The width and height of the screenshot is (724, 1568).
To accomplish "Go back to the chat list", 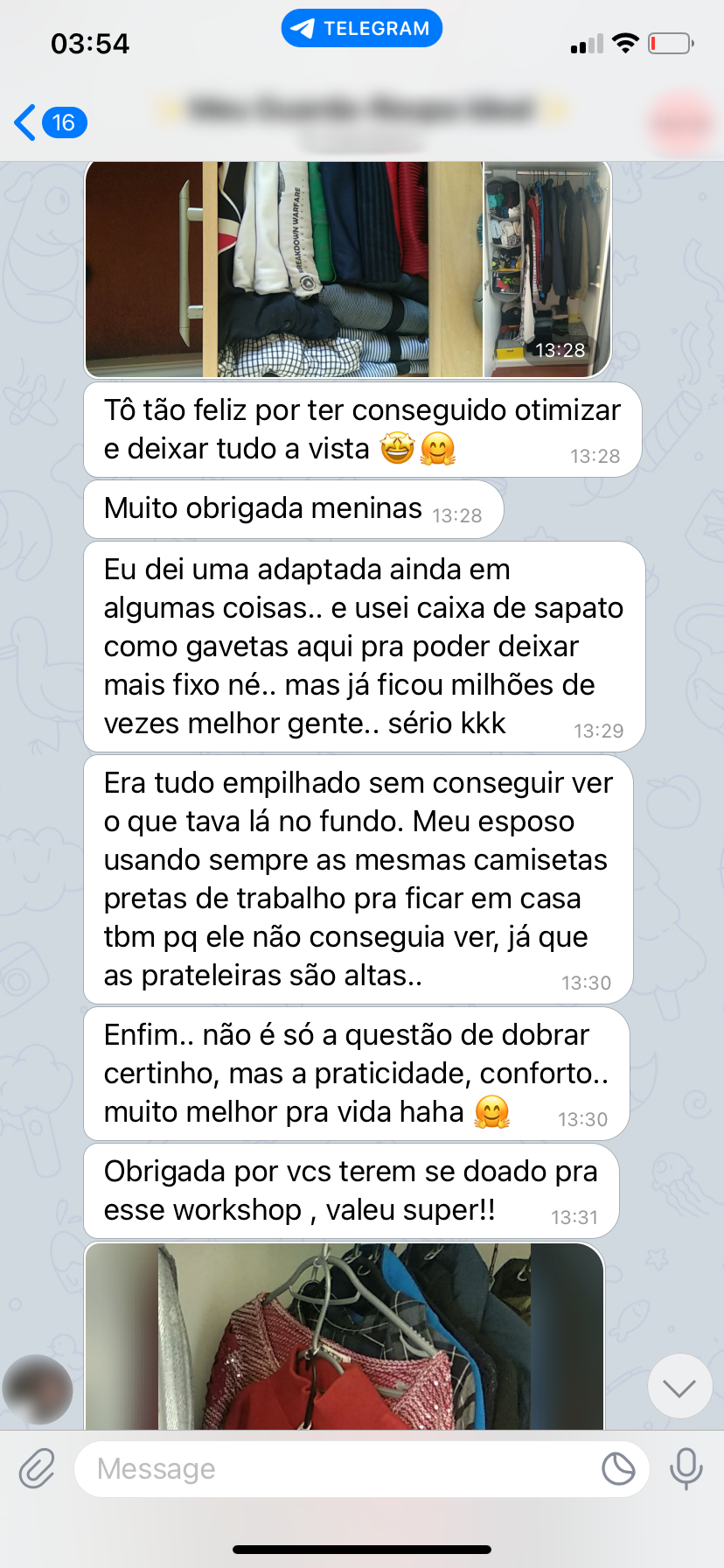I will 49,122.
